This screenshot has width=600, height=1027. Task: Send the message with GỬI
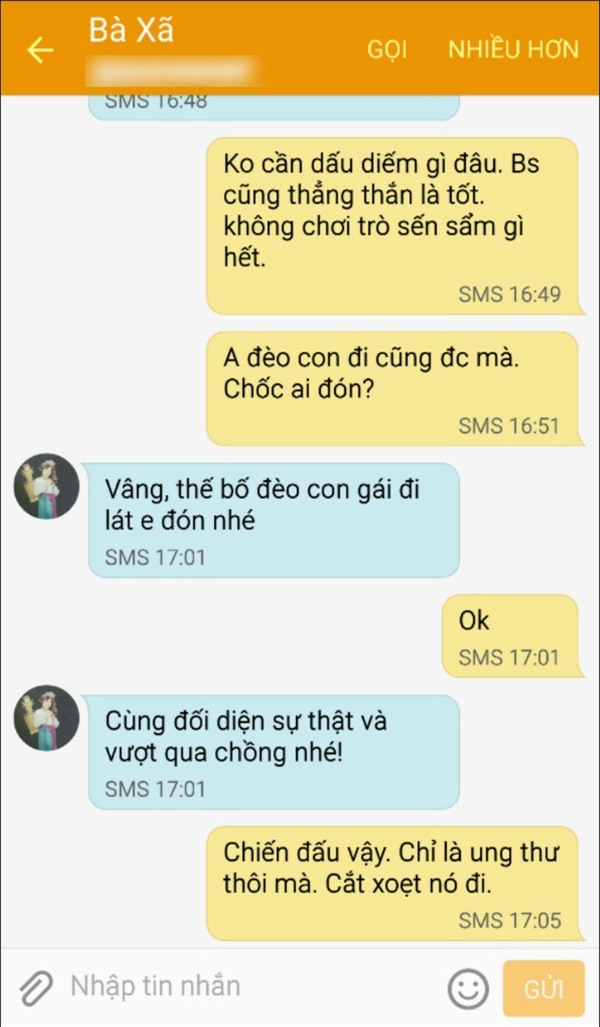click(543, 988)
